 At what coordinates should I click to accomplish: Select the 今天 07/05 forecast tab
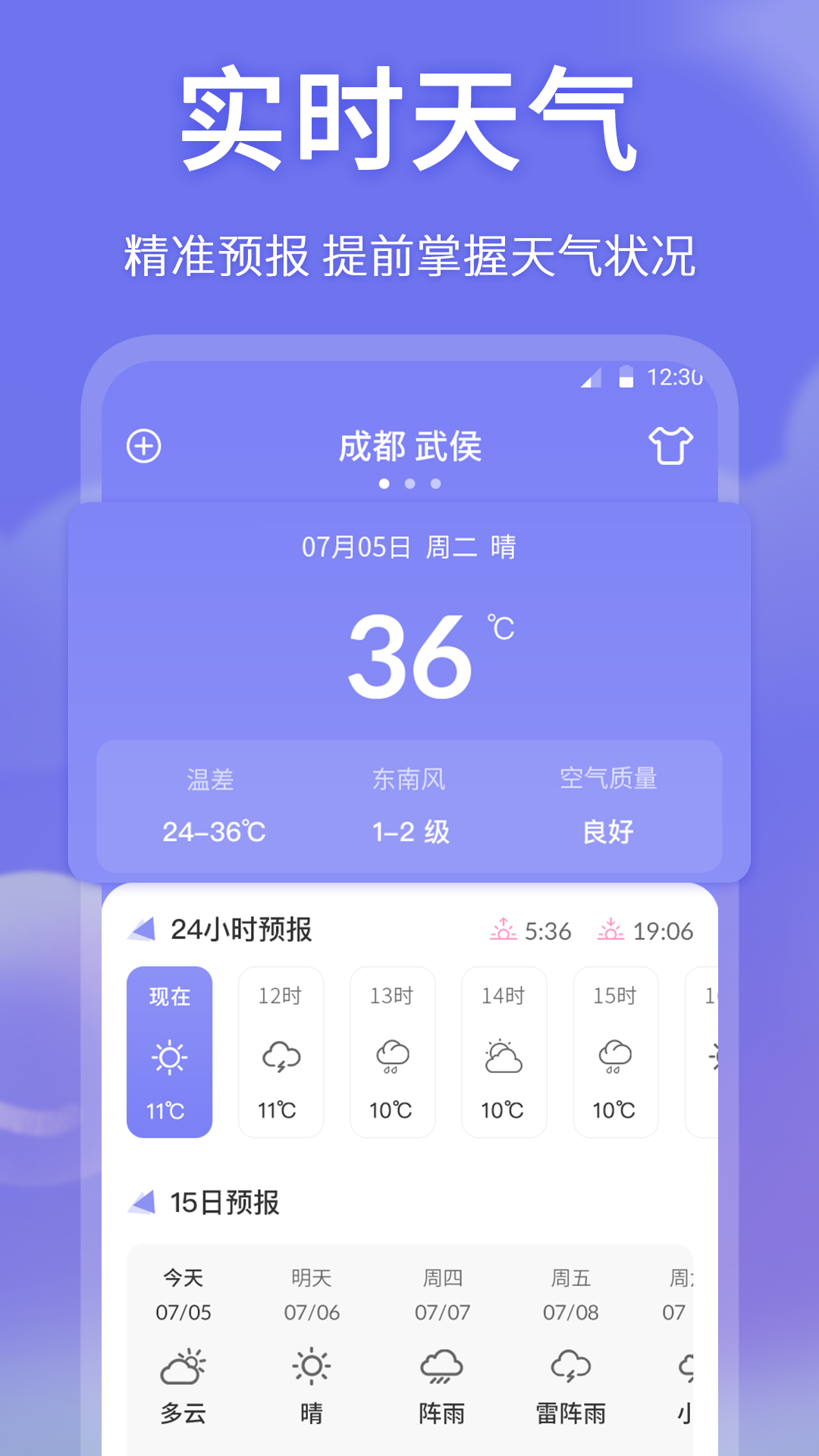point(184,1293)
